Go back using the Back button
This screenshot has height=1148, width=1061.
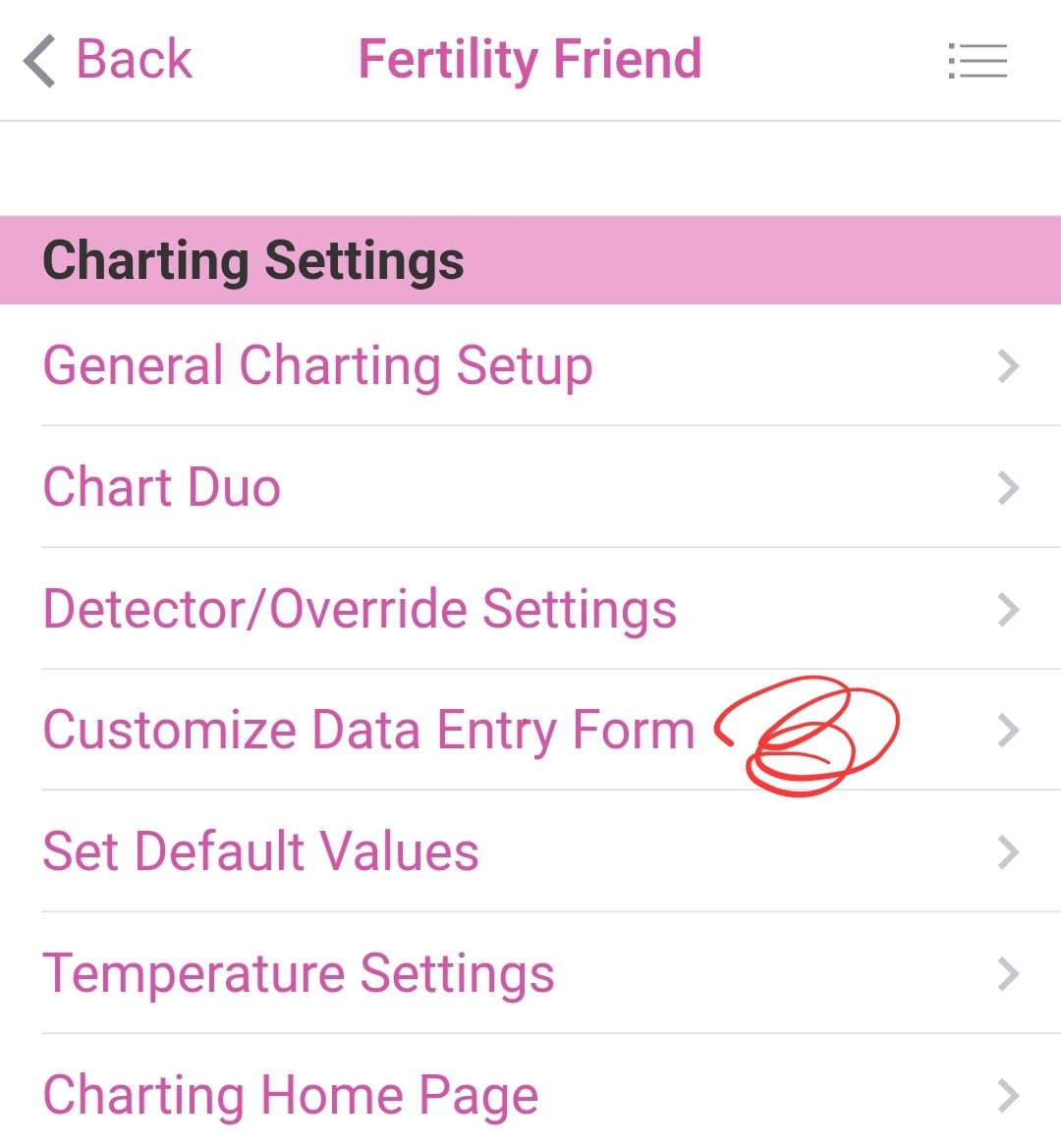click(108, 60)
